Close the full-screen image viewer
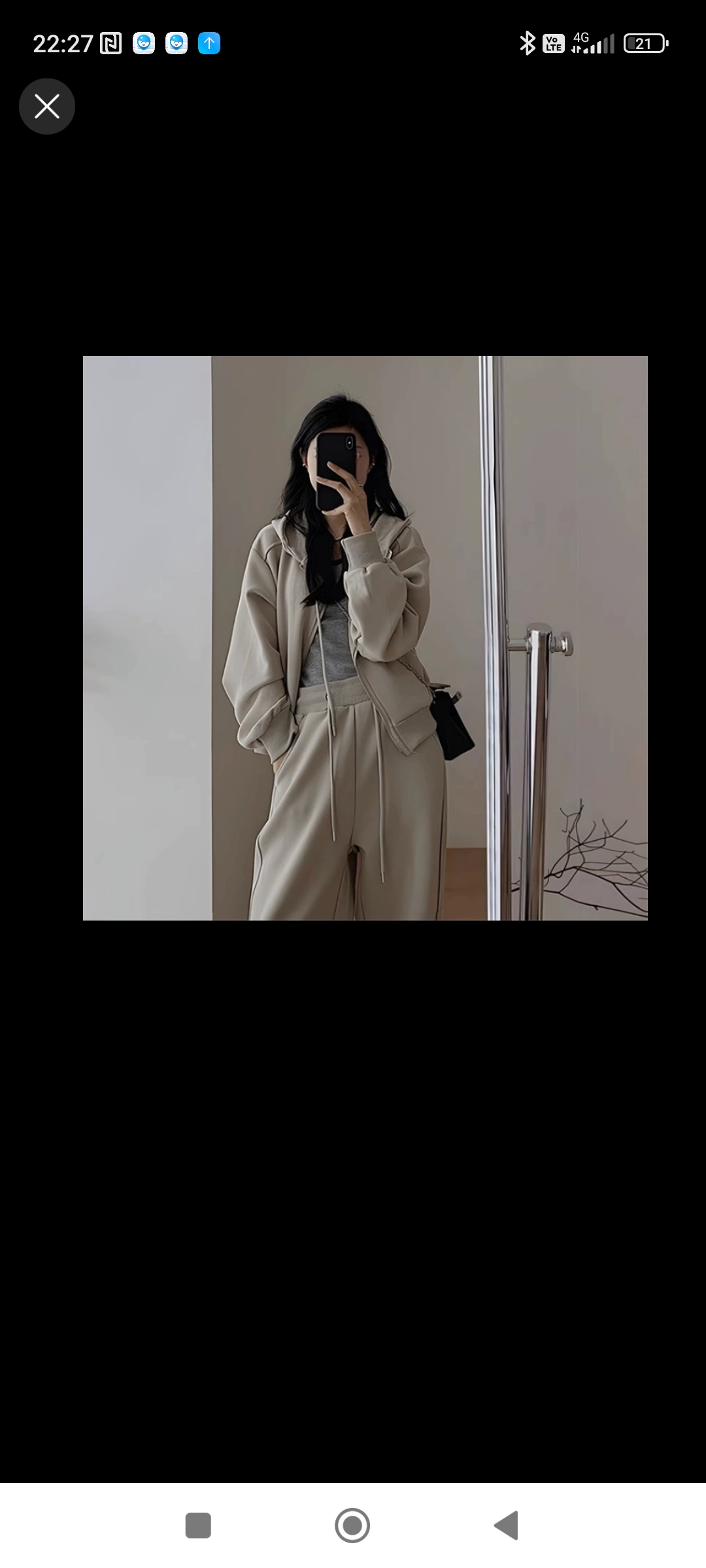706x1568 pixels. [x=47, y=106]
